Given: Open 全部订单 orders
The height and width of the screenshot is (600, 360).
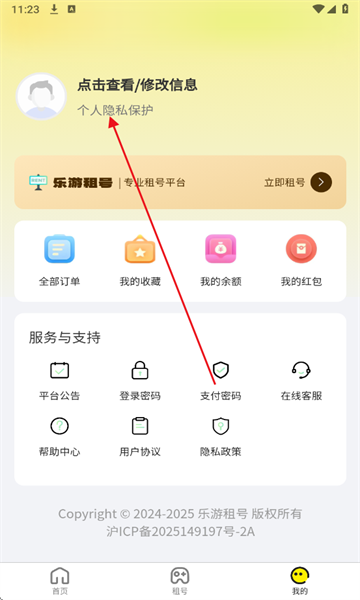Looking at the screenshot, I should pyautogui.click(x=59, y=260).
